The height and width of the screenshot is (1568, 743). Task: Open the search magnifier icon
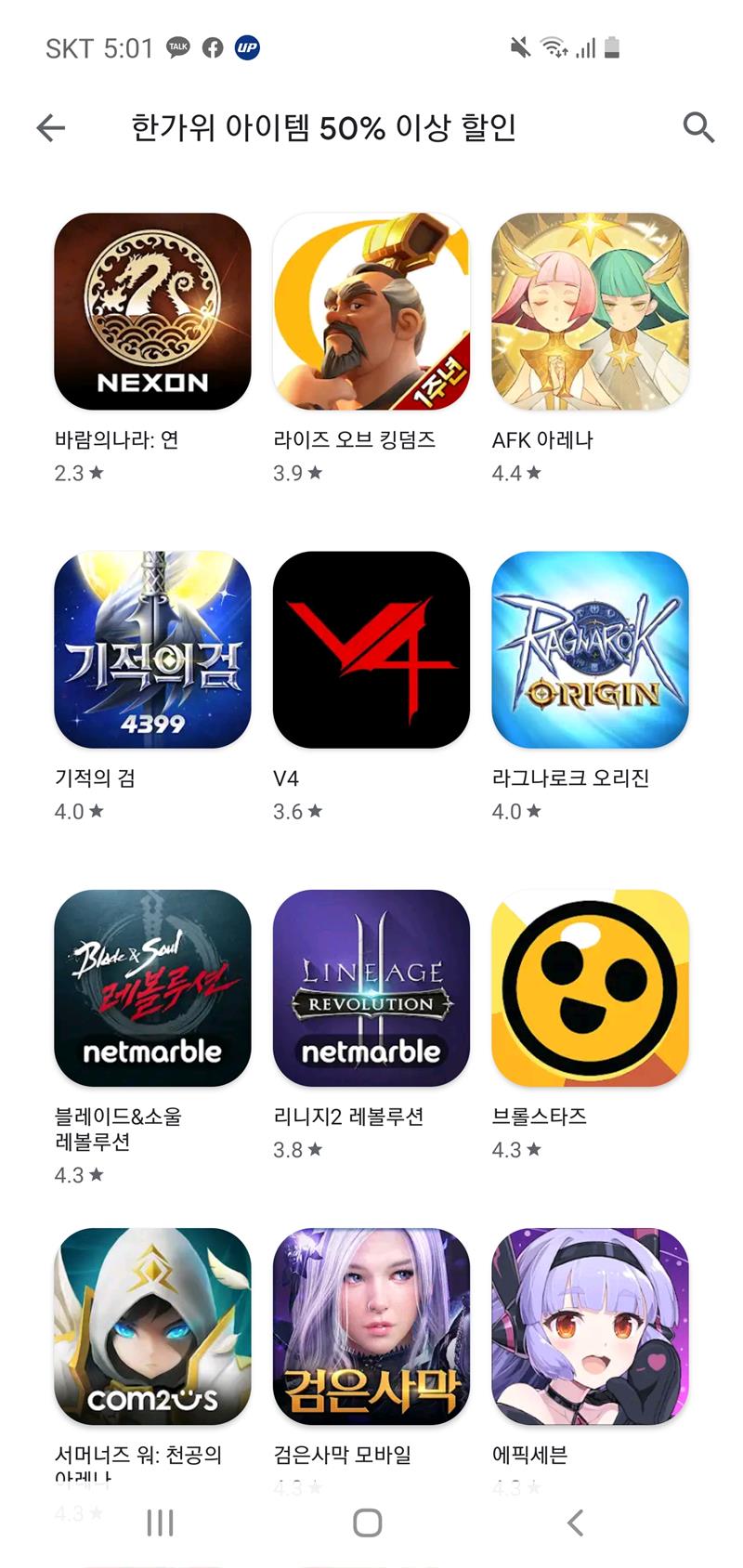tap(697, 127)
